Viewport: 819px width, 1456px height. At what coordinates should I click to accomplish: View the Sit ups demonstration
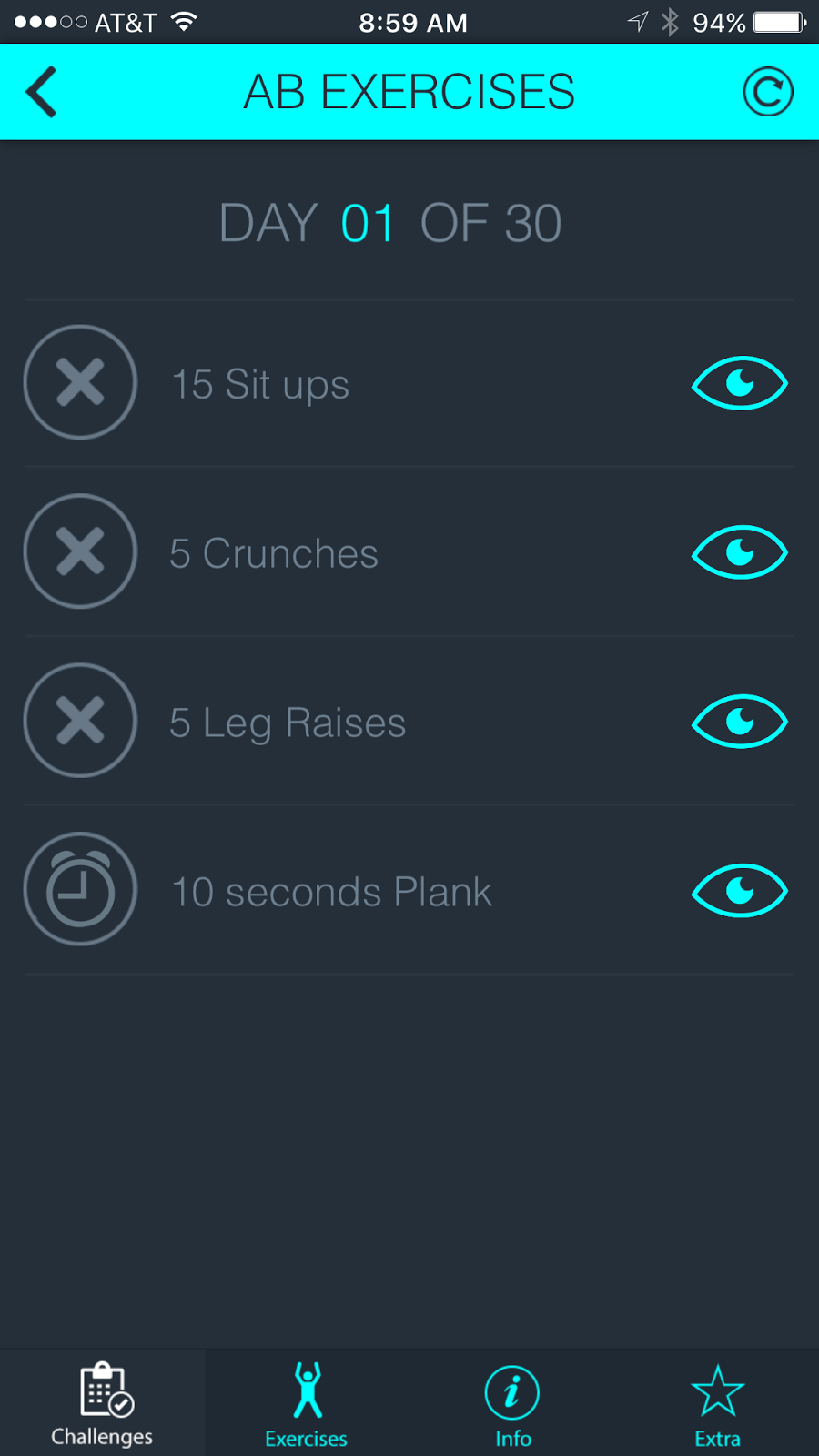739,383
